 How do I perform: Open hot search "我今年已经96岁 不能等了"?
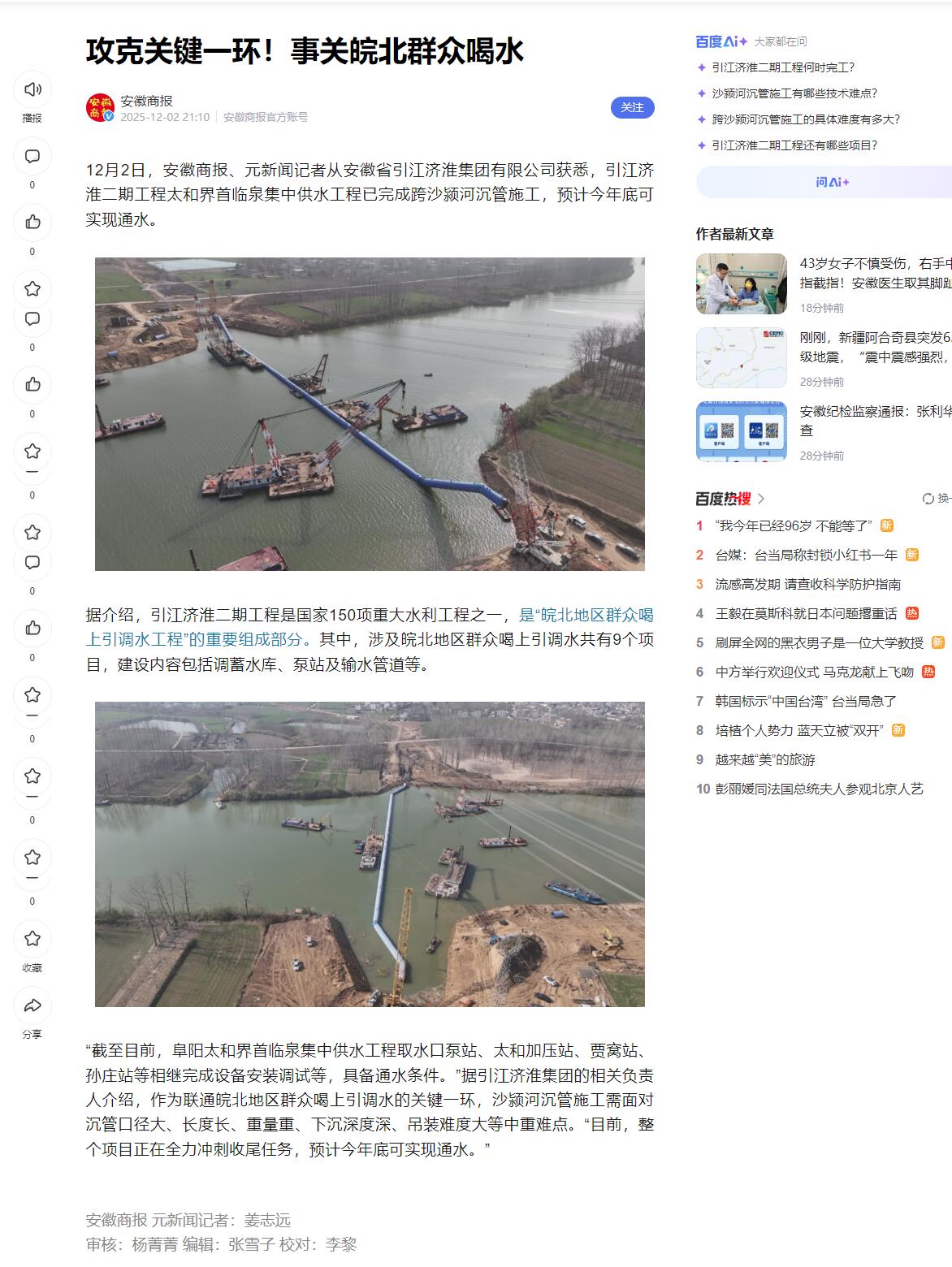pyautogui.click(x=793, y=525)
